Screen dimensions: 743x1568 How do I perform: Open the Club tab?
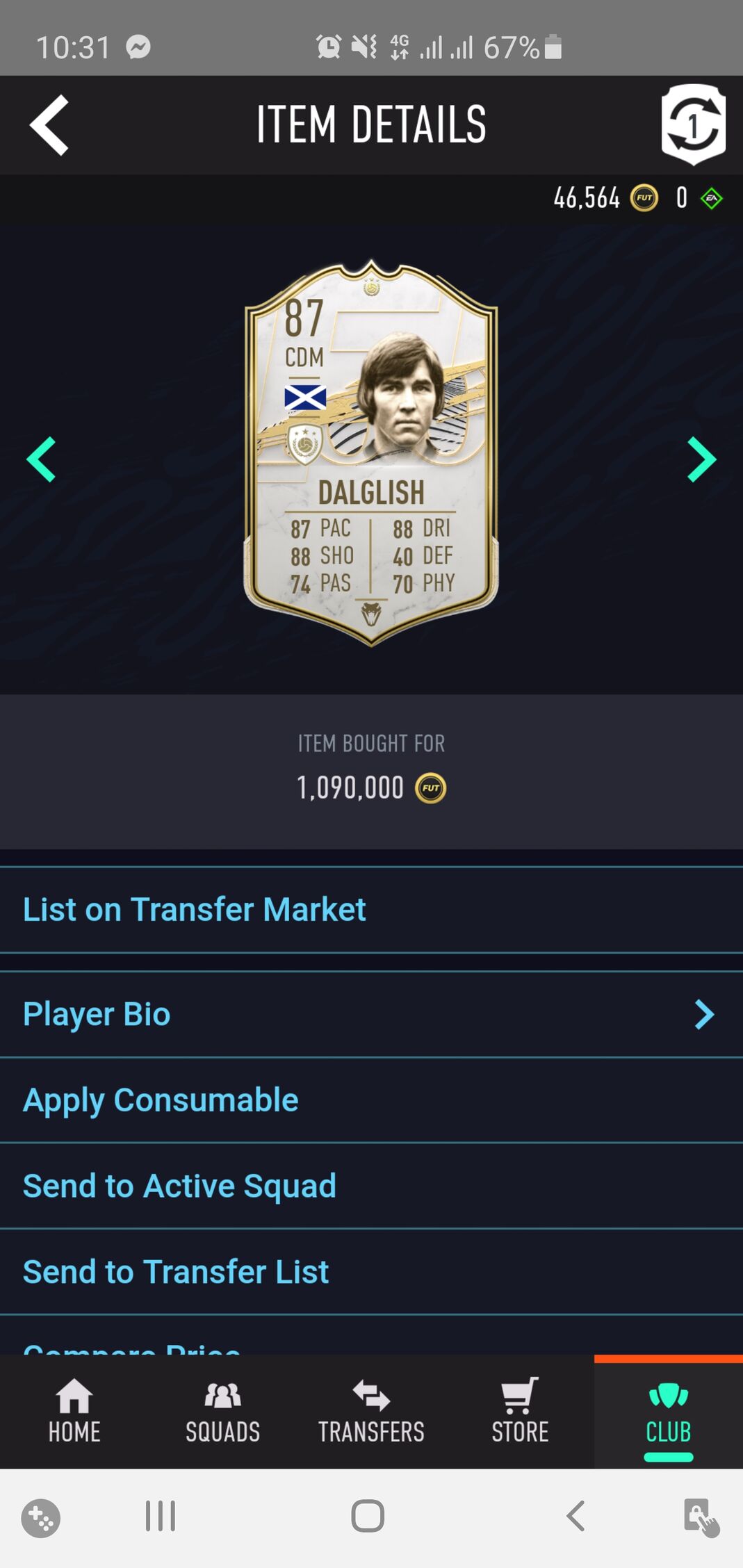coord(668,1411)
